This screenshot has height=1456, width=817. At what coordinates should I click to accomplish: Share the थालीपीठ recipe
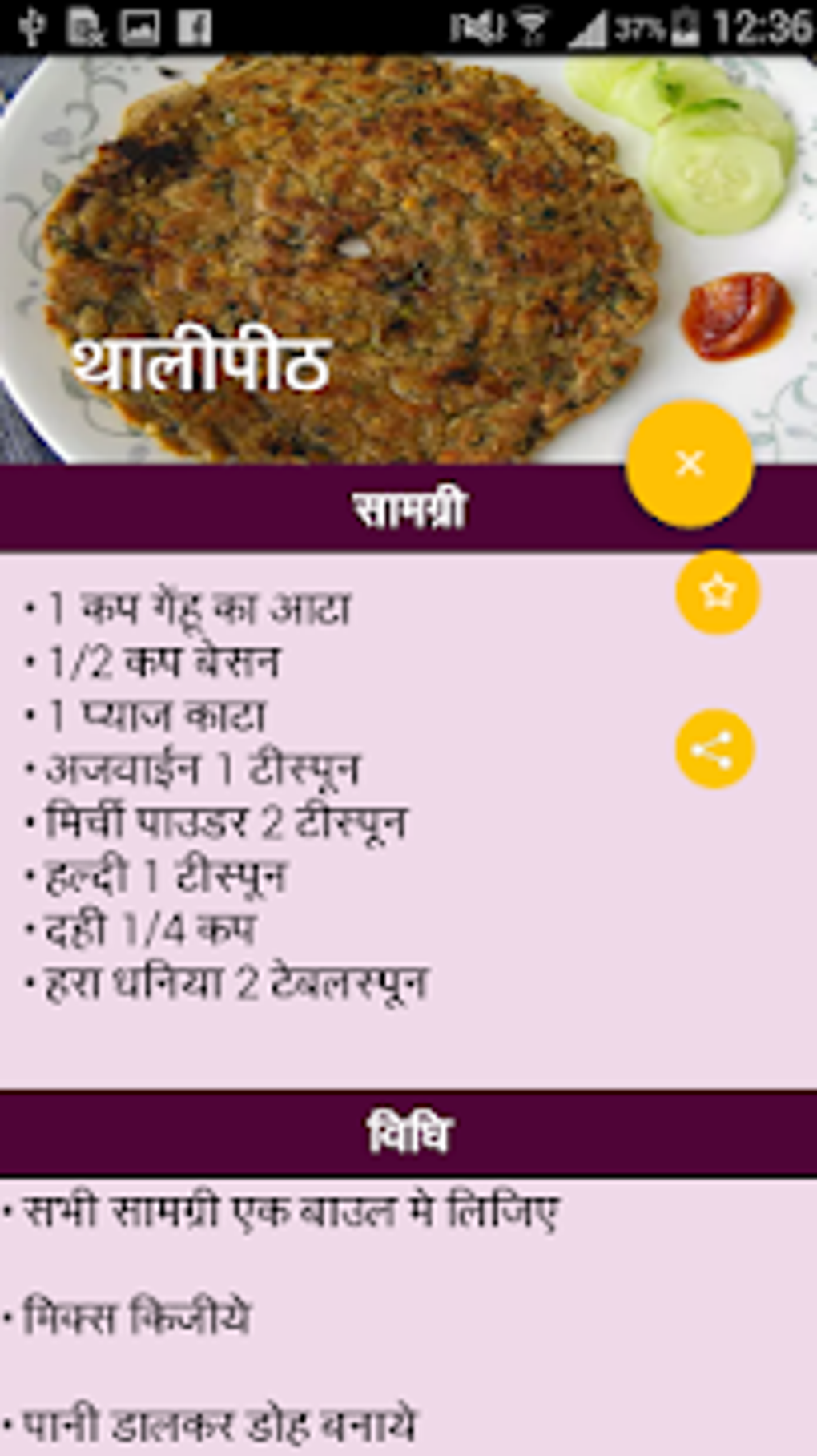(x=714, y=749)
